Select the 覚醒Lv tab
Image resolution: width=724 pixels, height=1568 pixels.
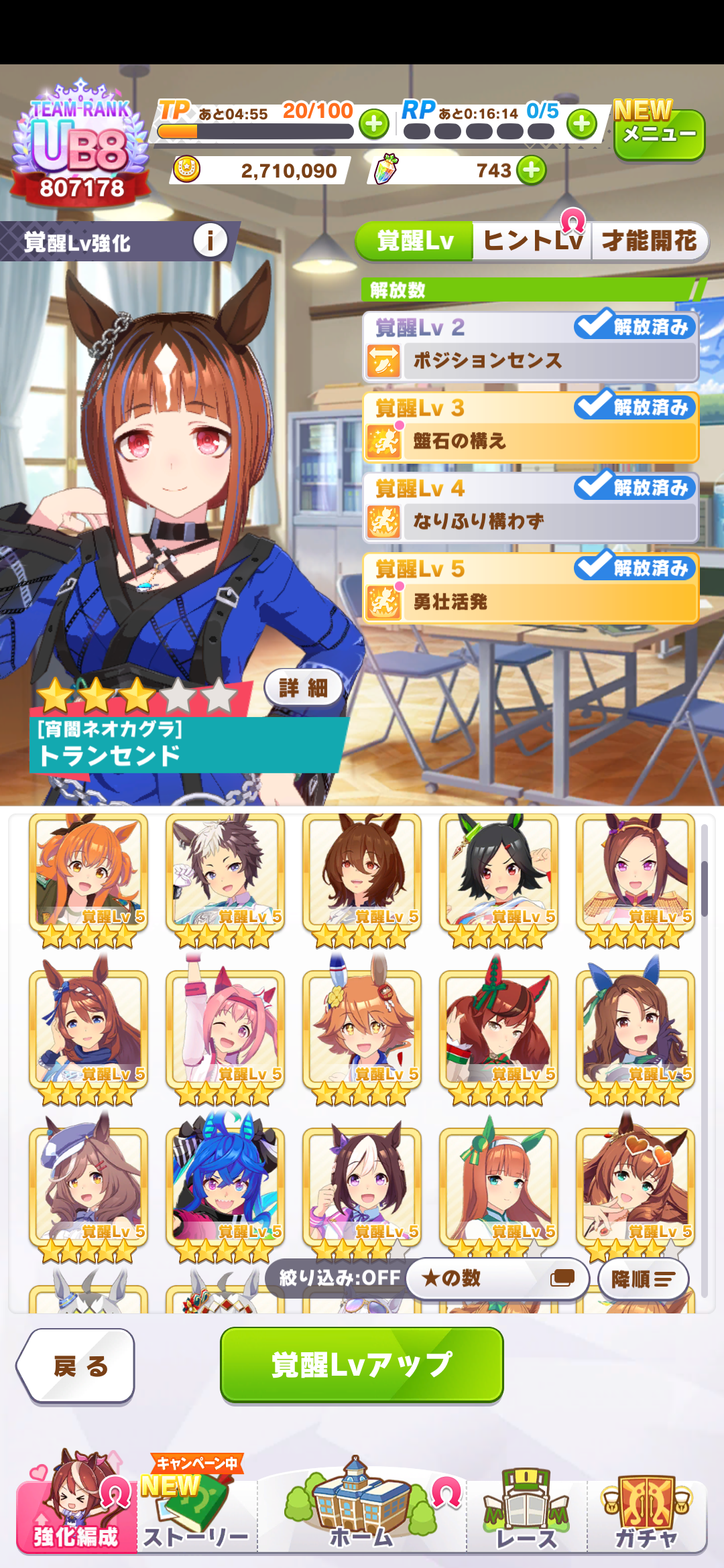click(416, 241)
